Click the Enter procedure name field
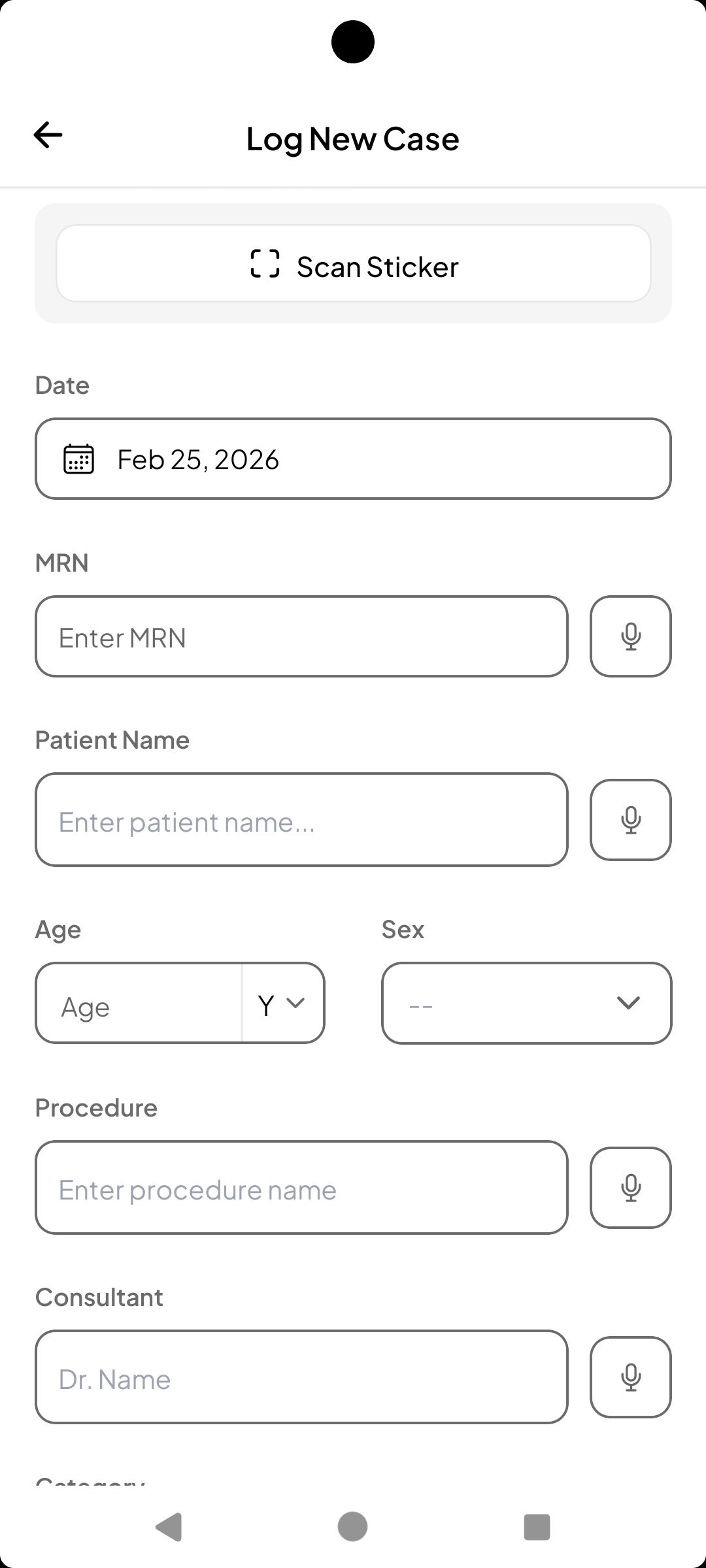This screenshot has height=1568, width=706. (x=302, y=1187)
